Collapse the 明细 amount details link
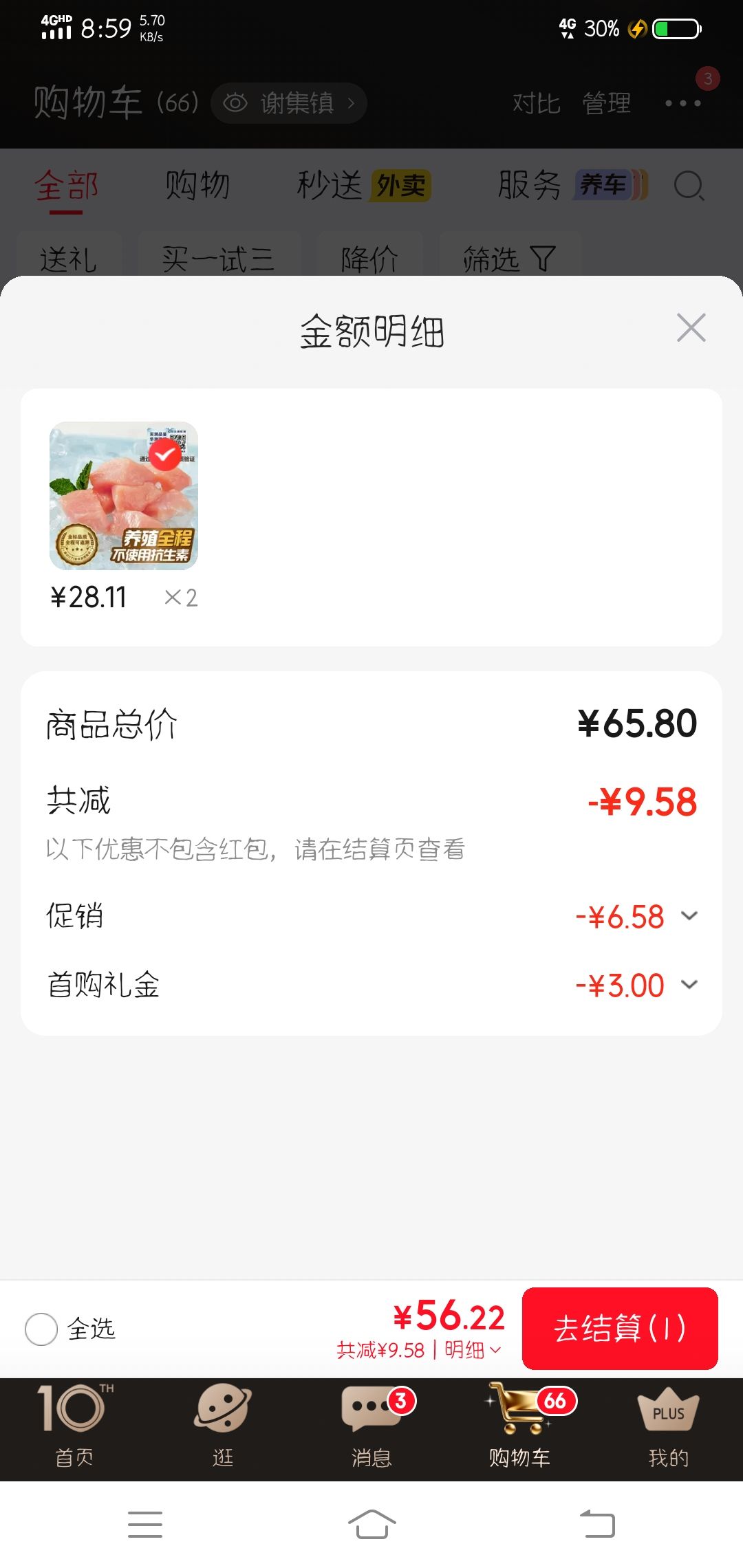The image size is (743, 1568). 473,1350
